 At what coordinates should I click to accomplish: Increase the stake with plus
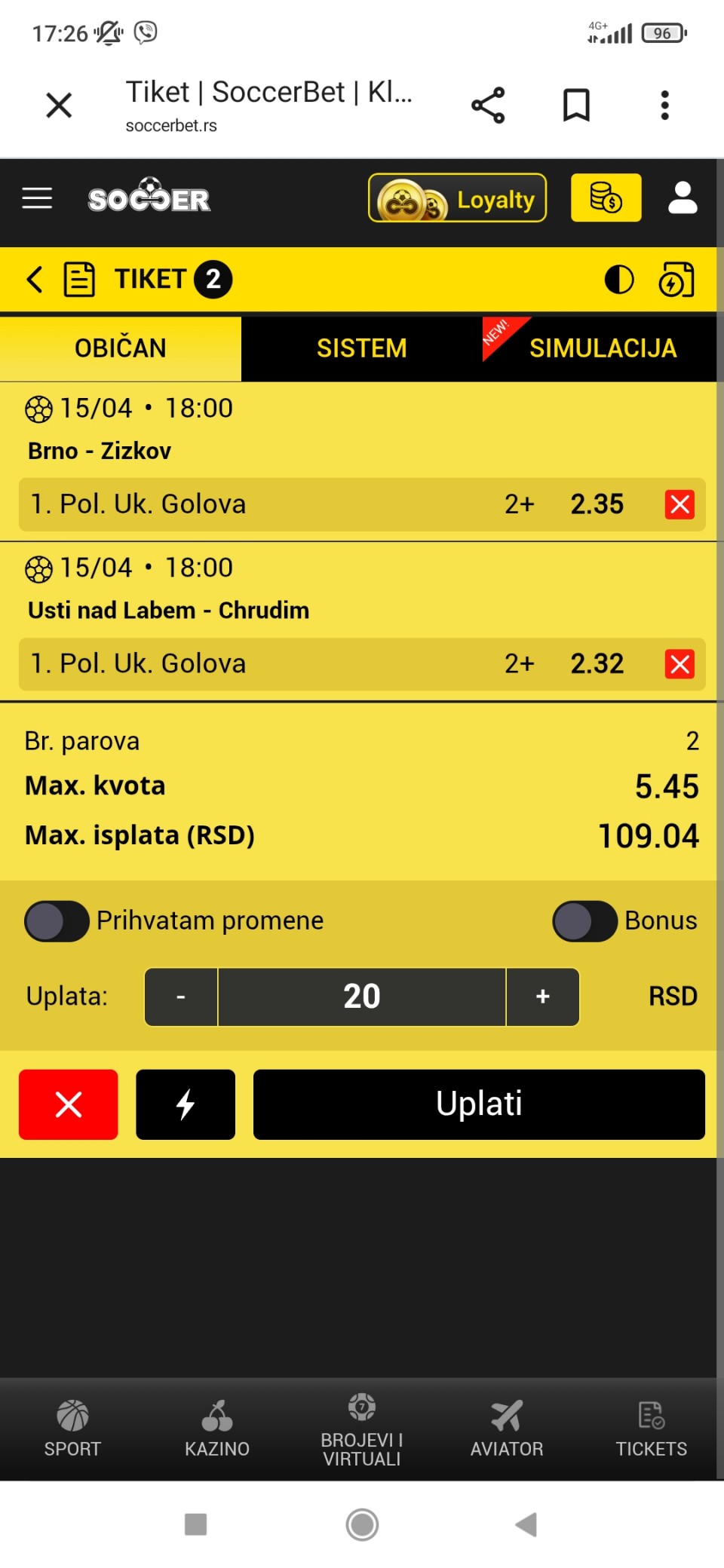pos(542,997)
